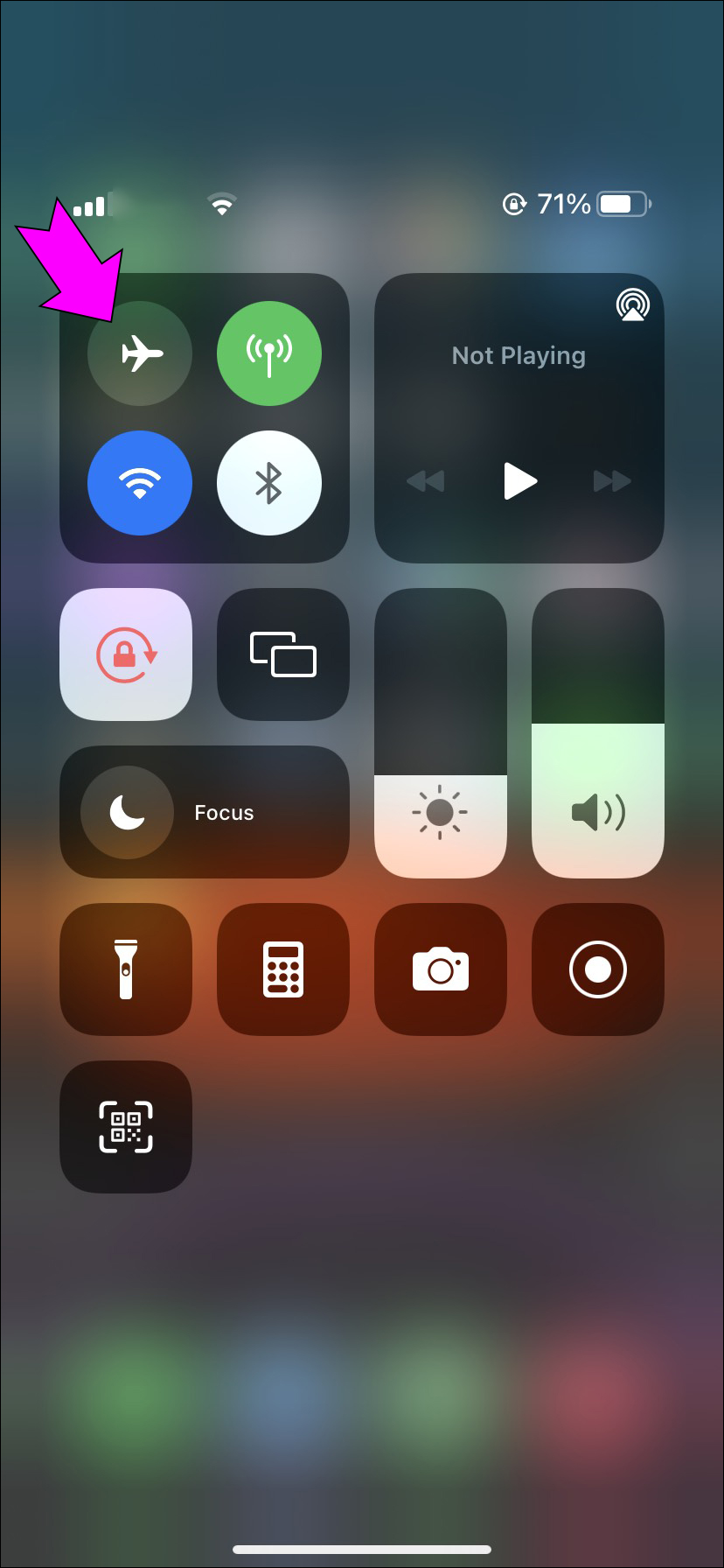Toggle Bluetooth in the connectivity panel
This screenshot has height=1568, width=724.
coord(269,483)
